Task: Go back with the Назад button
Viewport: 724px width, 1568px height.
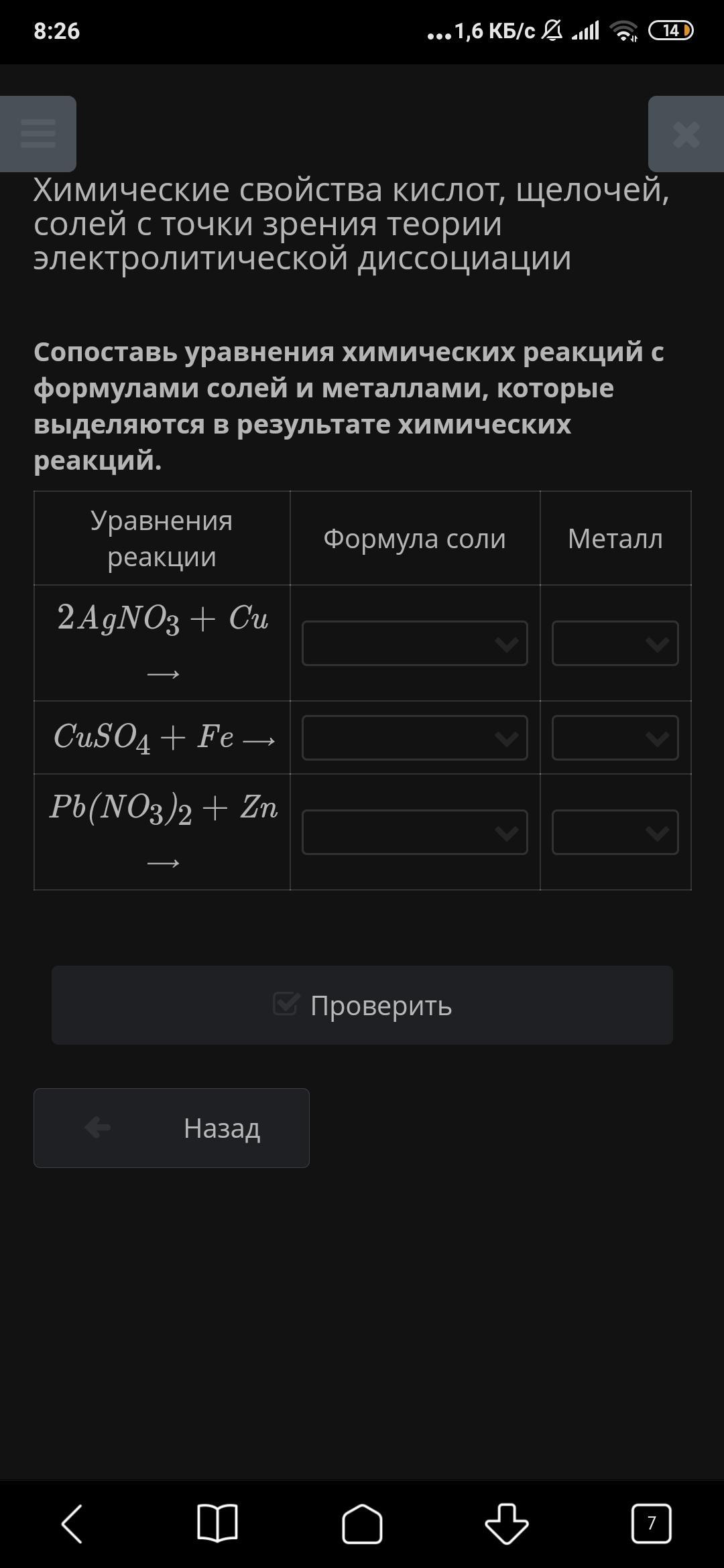Action: pyautogui.click(x=172, y=1128)
